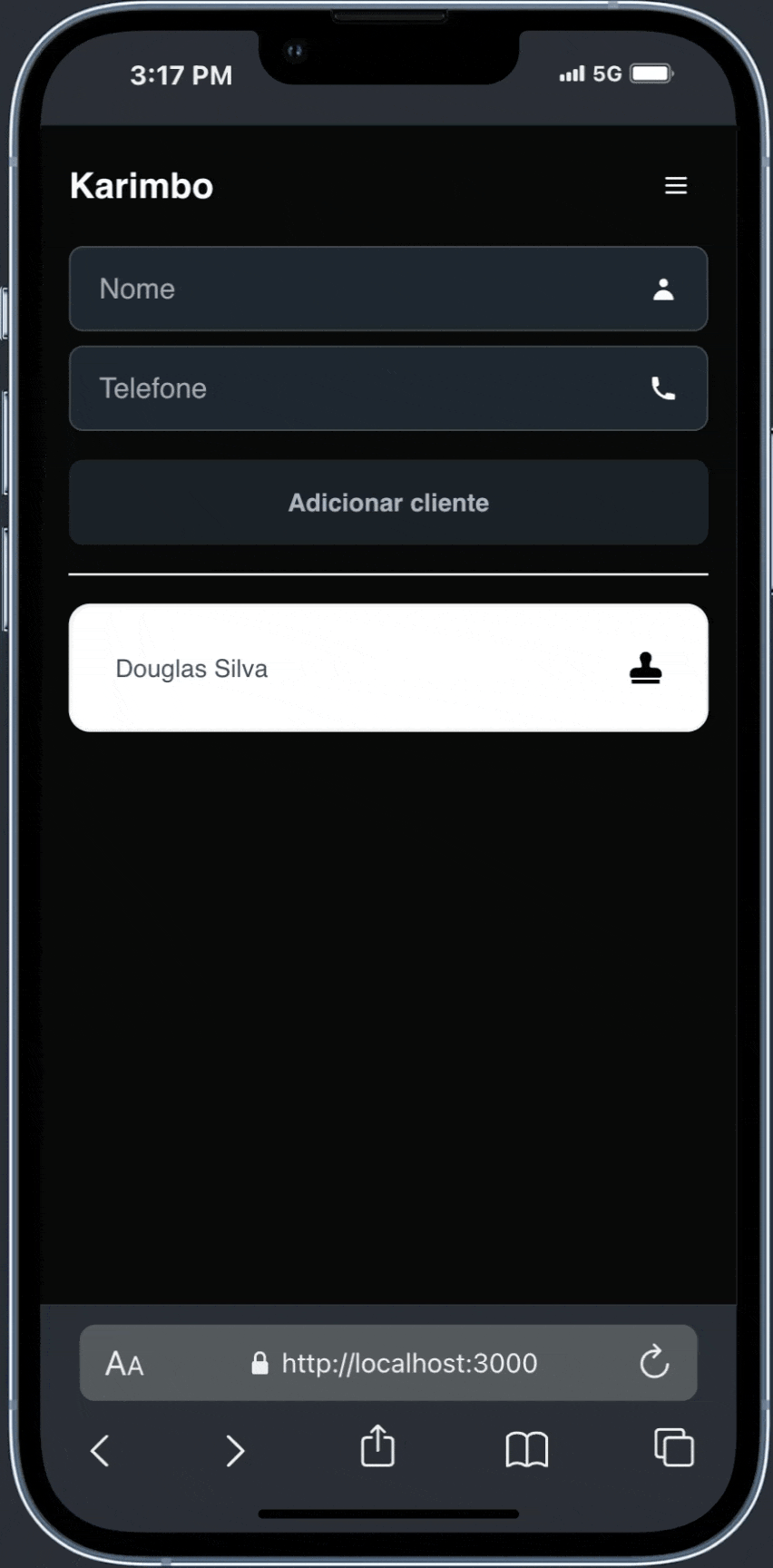Viewport: 773px width, 1568px height.
Task: Stamp Douglas Silva's card
Action: pyautogui.click(x=645, y=669)
